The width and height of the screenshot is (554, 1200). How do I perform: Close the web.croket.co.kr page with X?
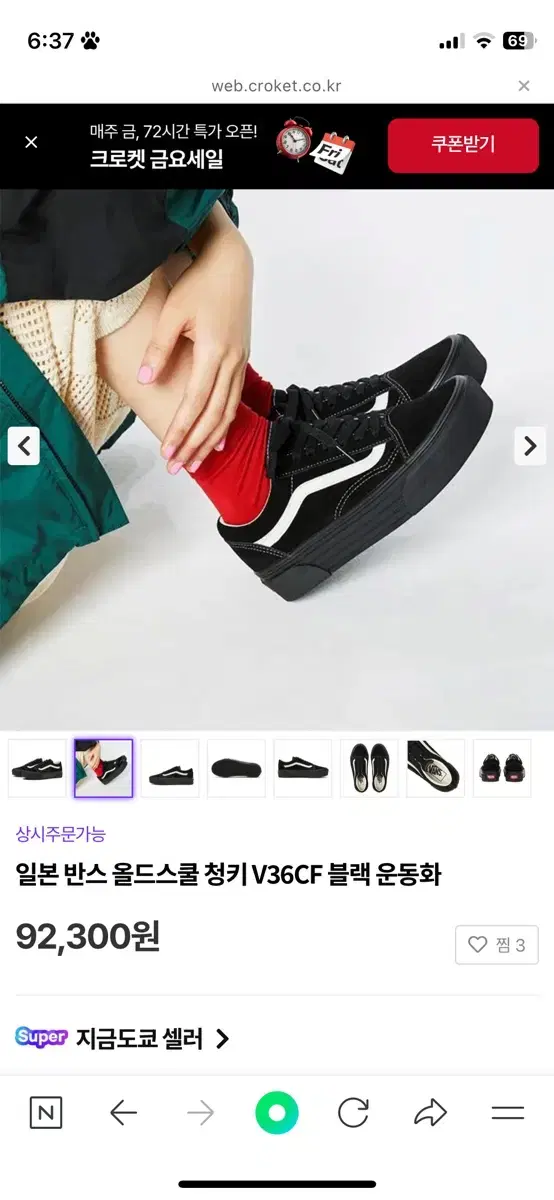tap(524, 86)
